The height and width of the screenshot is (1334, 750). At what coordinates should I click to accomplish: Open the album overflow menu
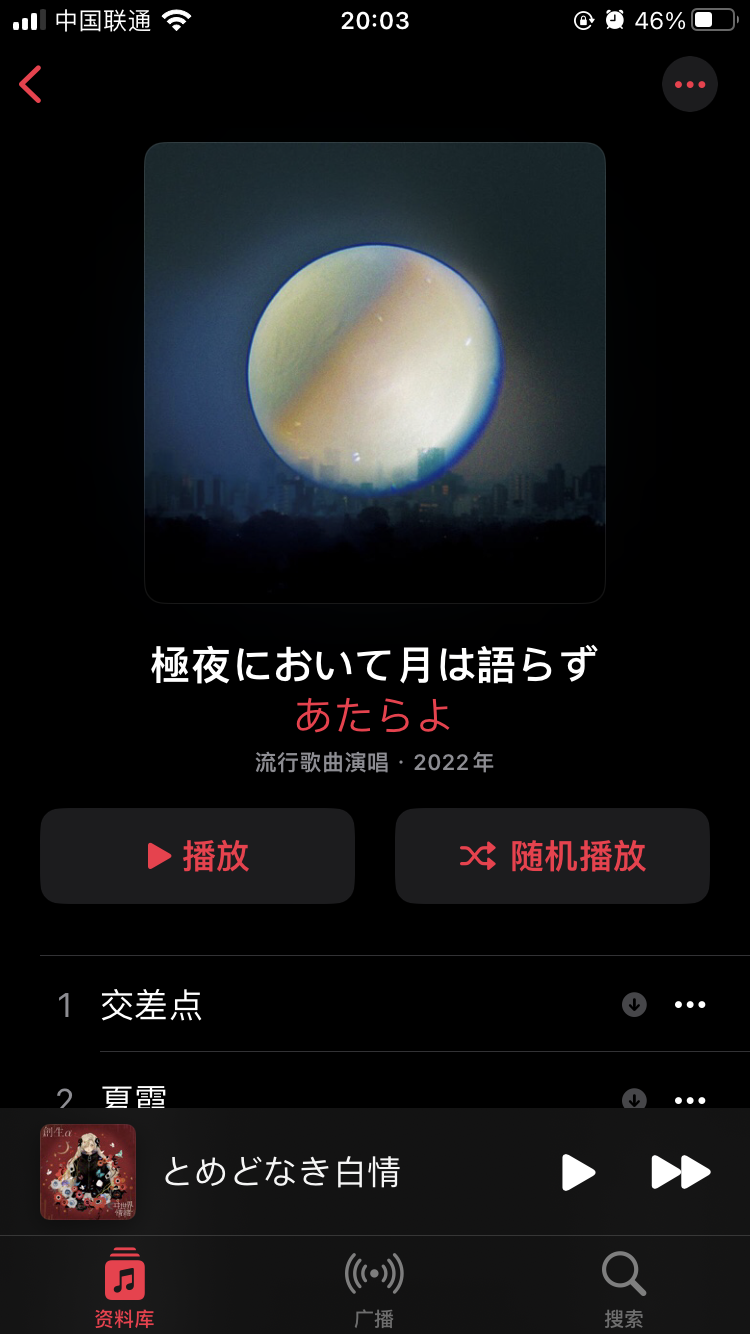tap(690, 85)
